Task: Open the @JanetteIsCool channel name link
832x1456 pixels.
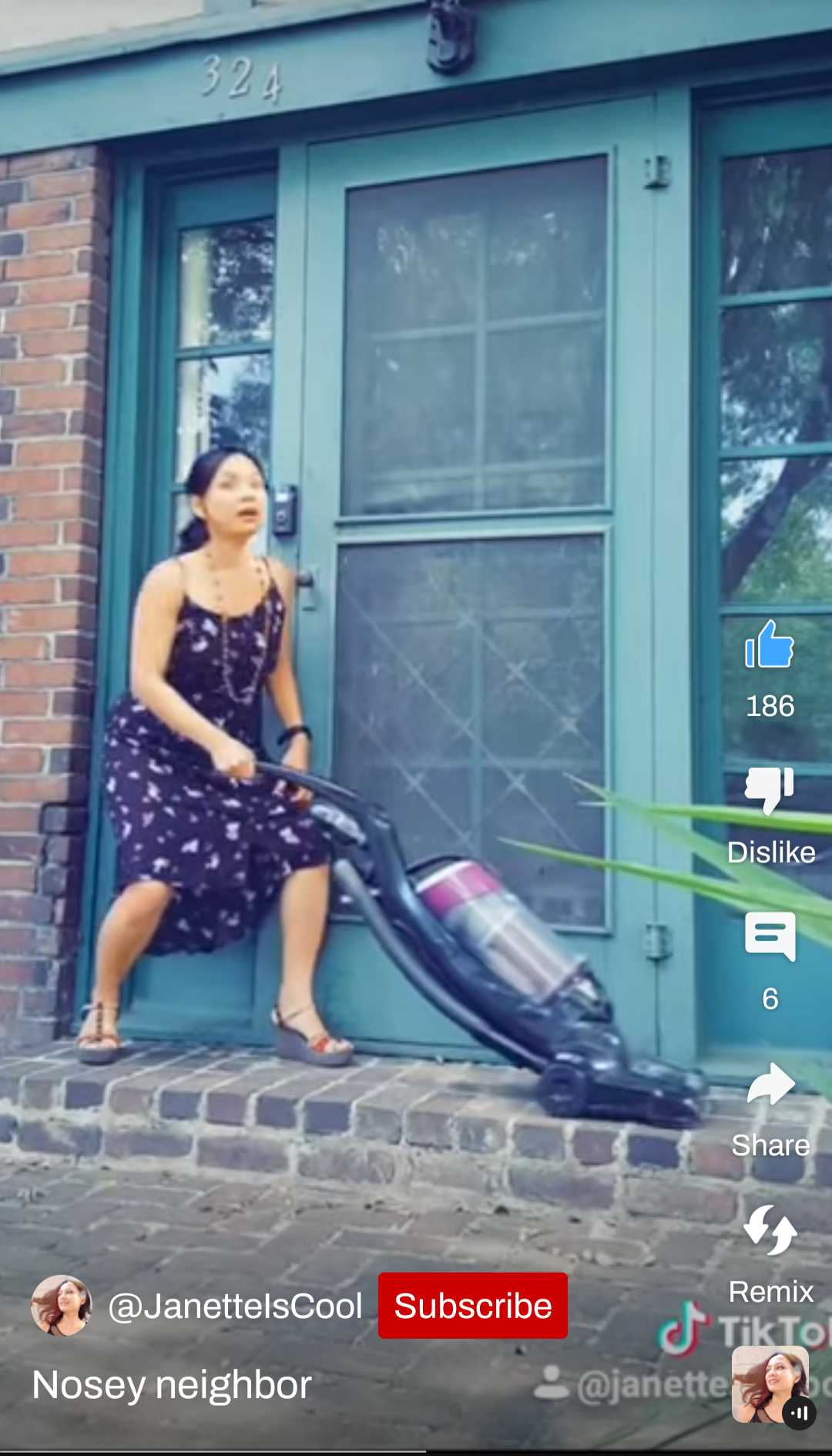Action: point(235,1306)
